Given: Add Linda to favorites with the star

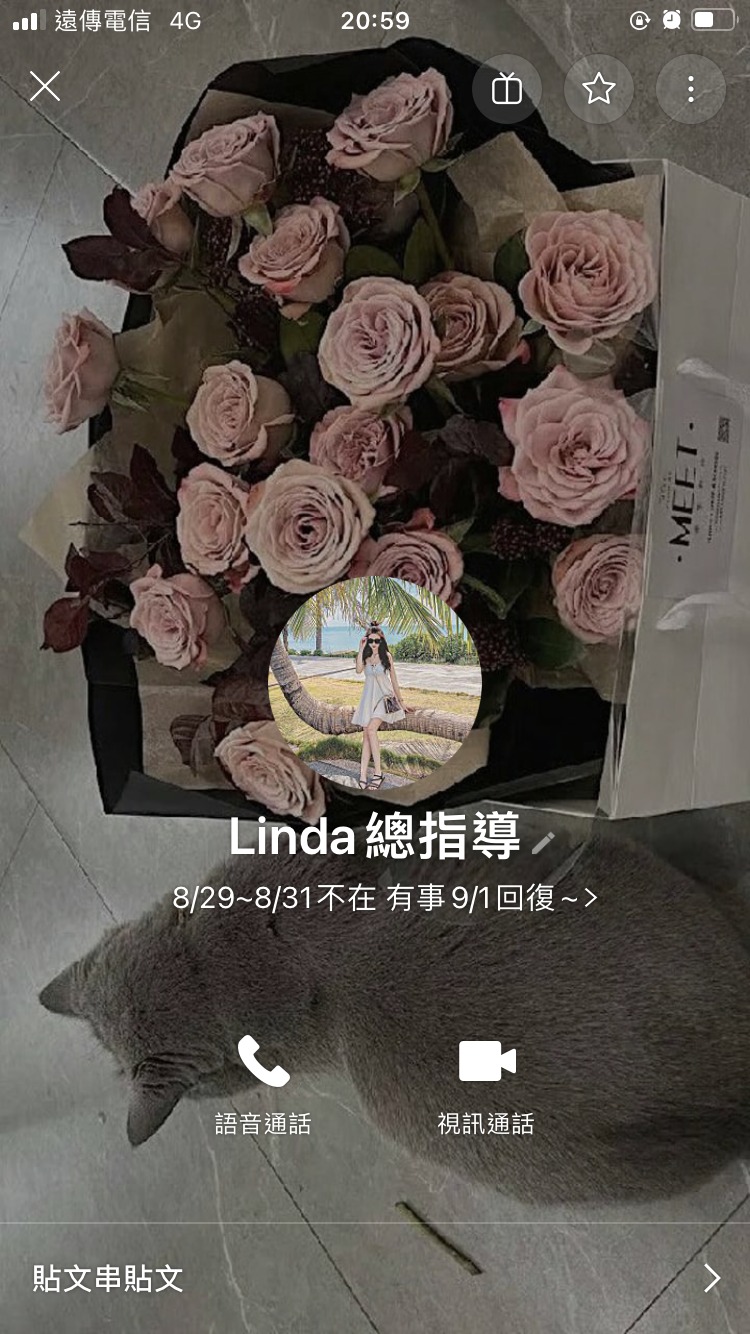Looking at the screenshot, I should [599, 89].
